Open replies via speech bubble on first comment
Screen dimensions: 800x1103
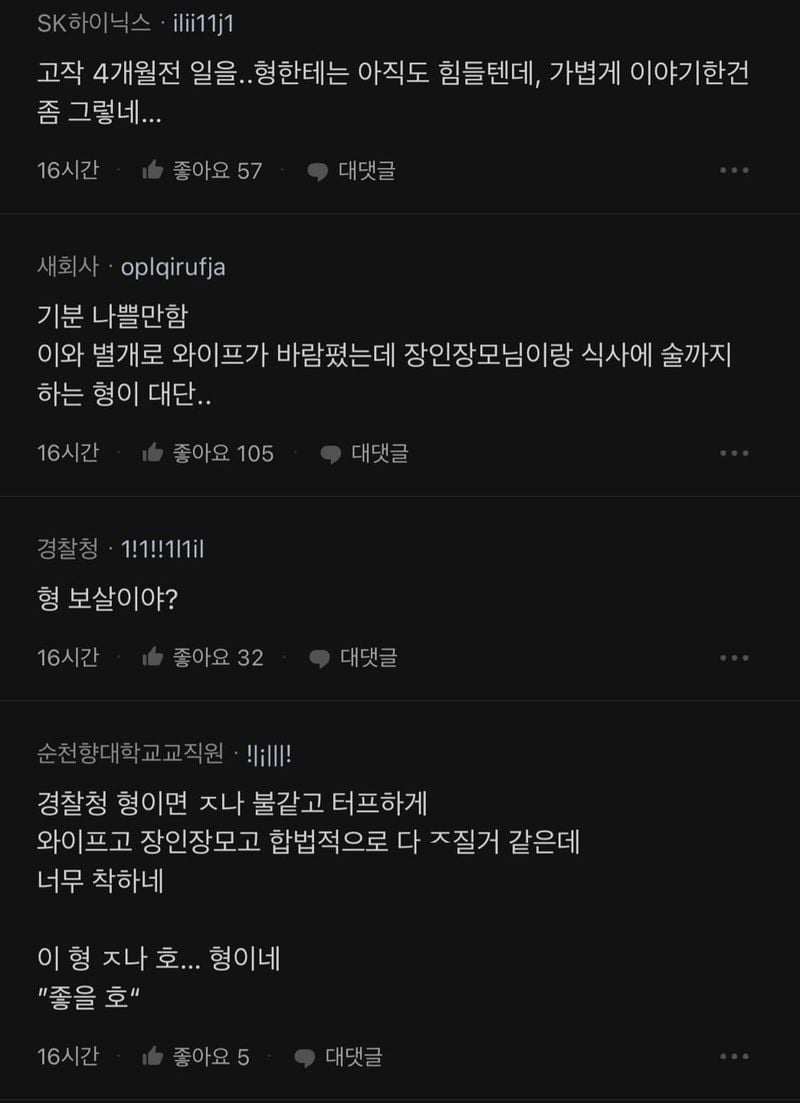(317, 170)
